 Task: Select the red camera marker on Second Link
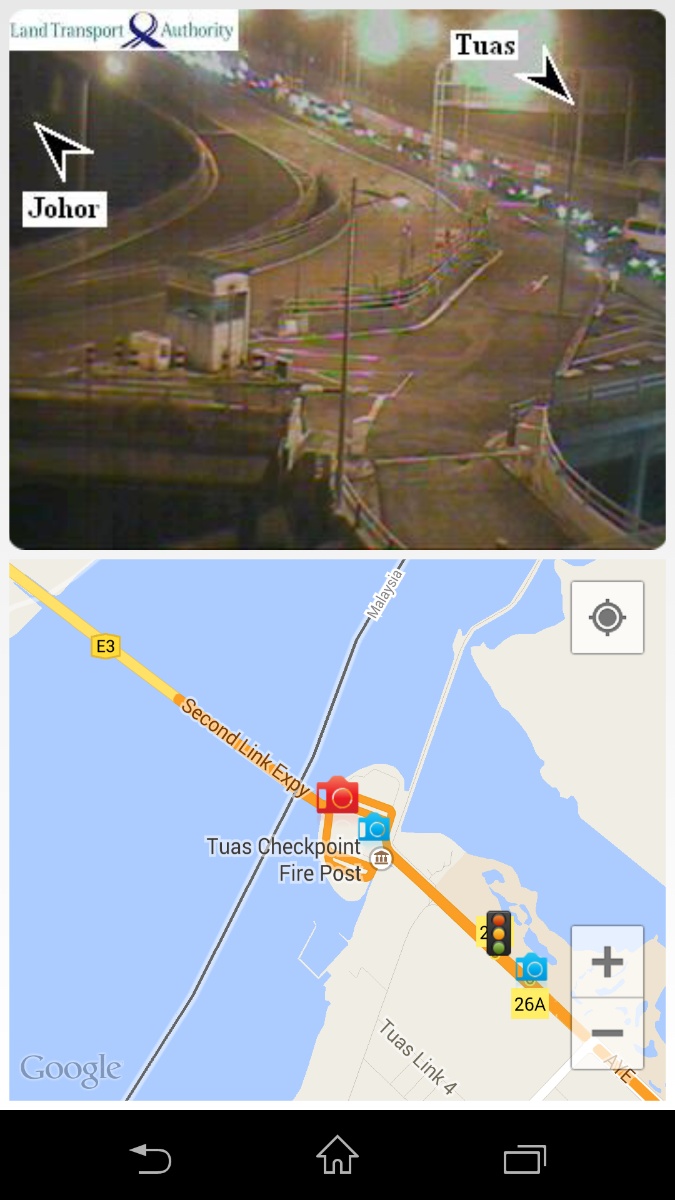pos(337,796)
